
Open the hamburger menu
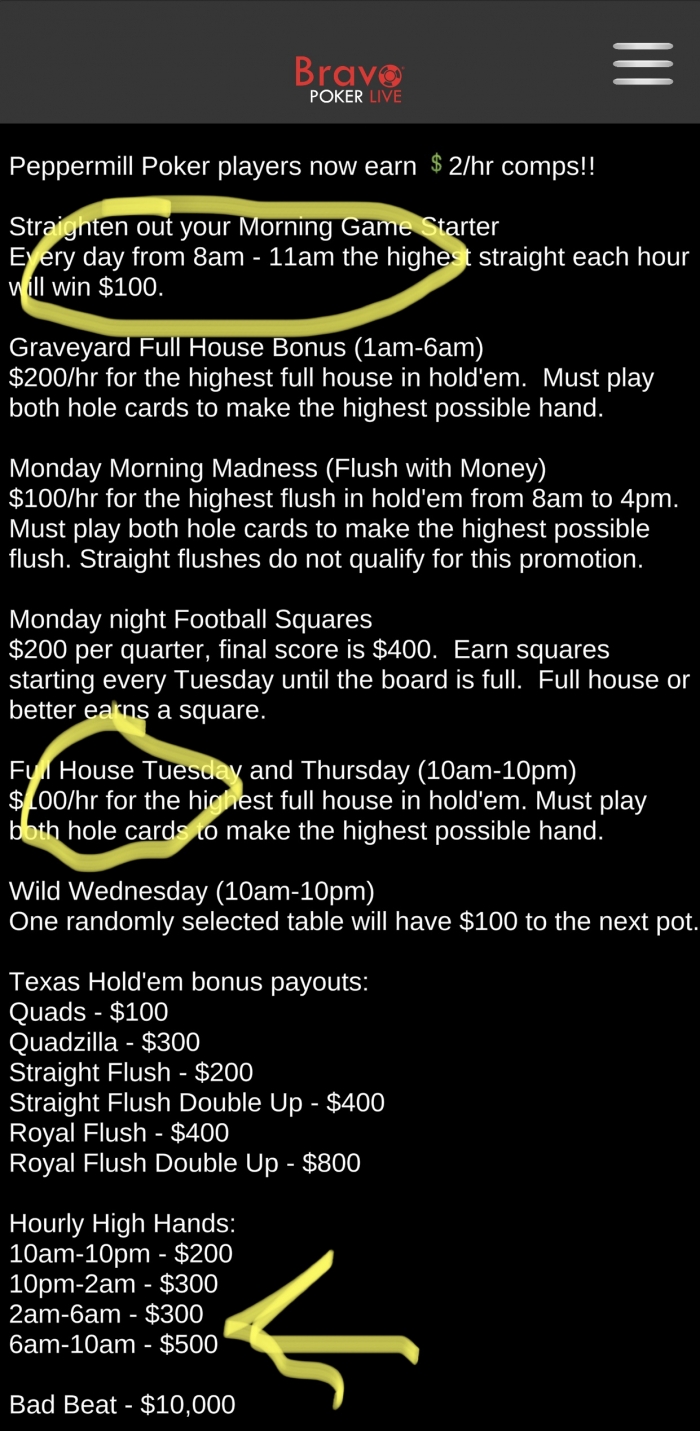643,63
